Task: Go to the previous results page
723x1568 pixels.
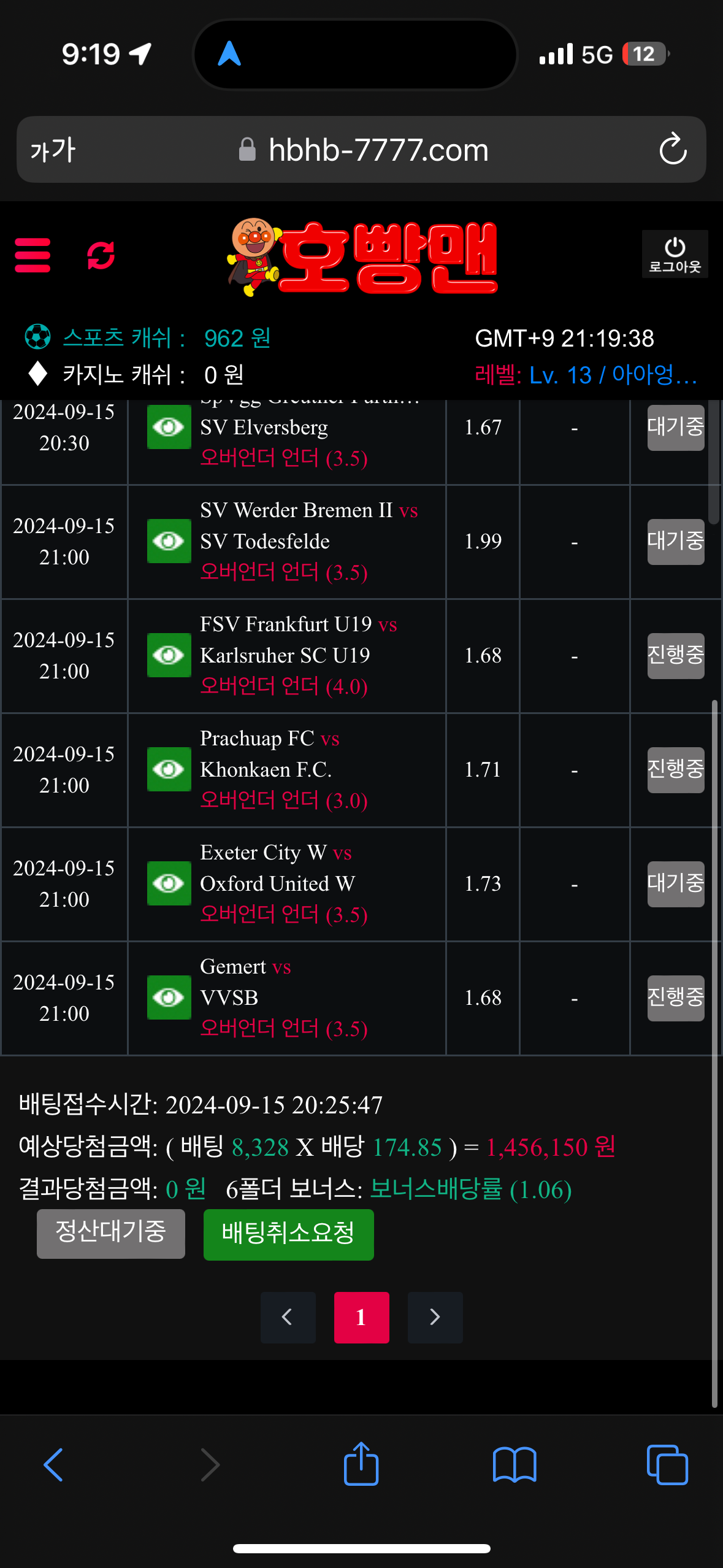Action: tap(288, 1317)
